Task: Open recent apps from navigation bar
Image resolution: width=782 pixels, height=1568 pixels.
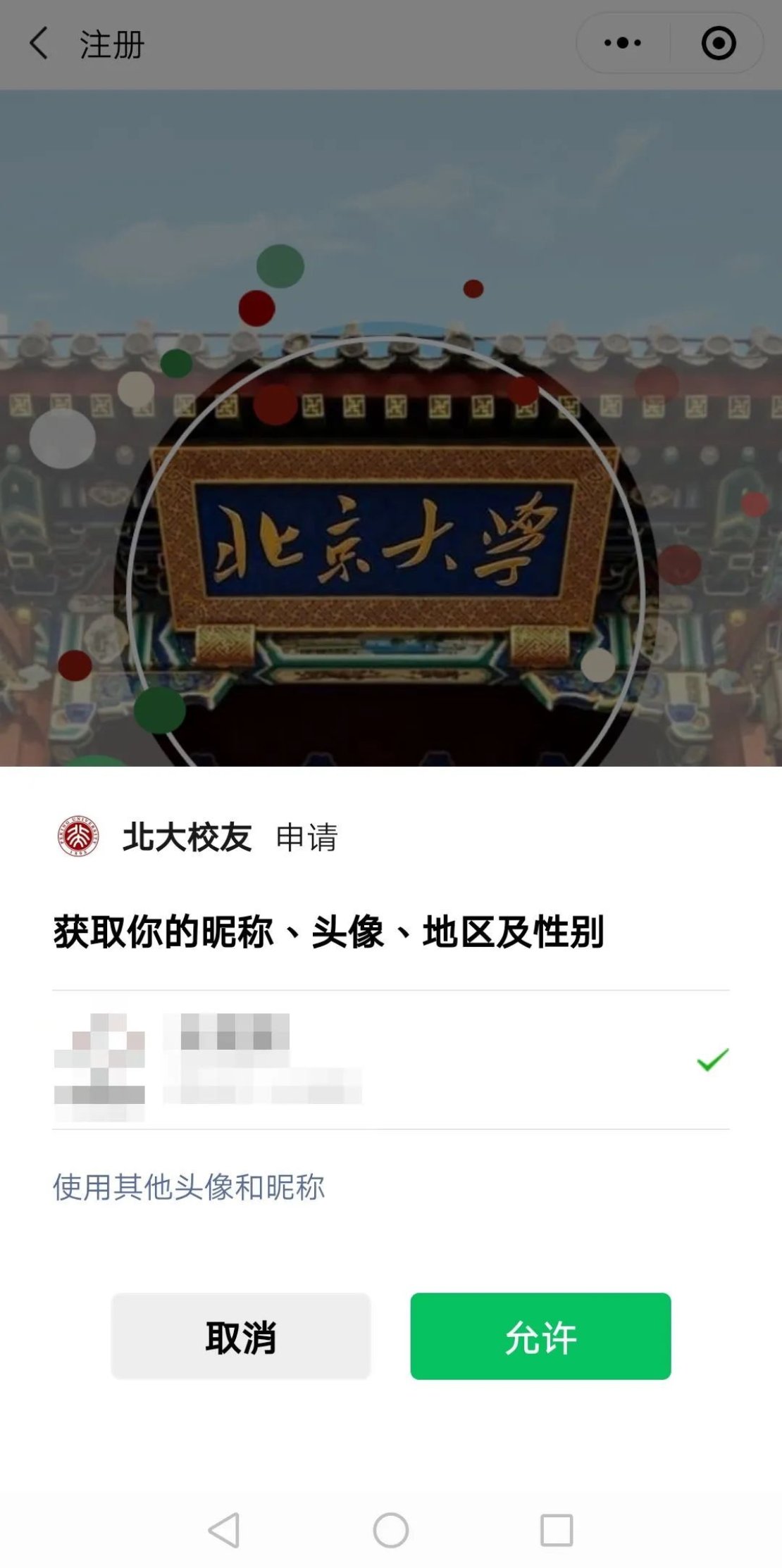Action: click(x=556, y=1530)
